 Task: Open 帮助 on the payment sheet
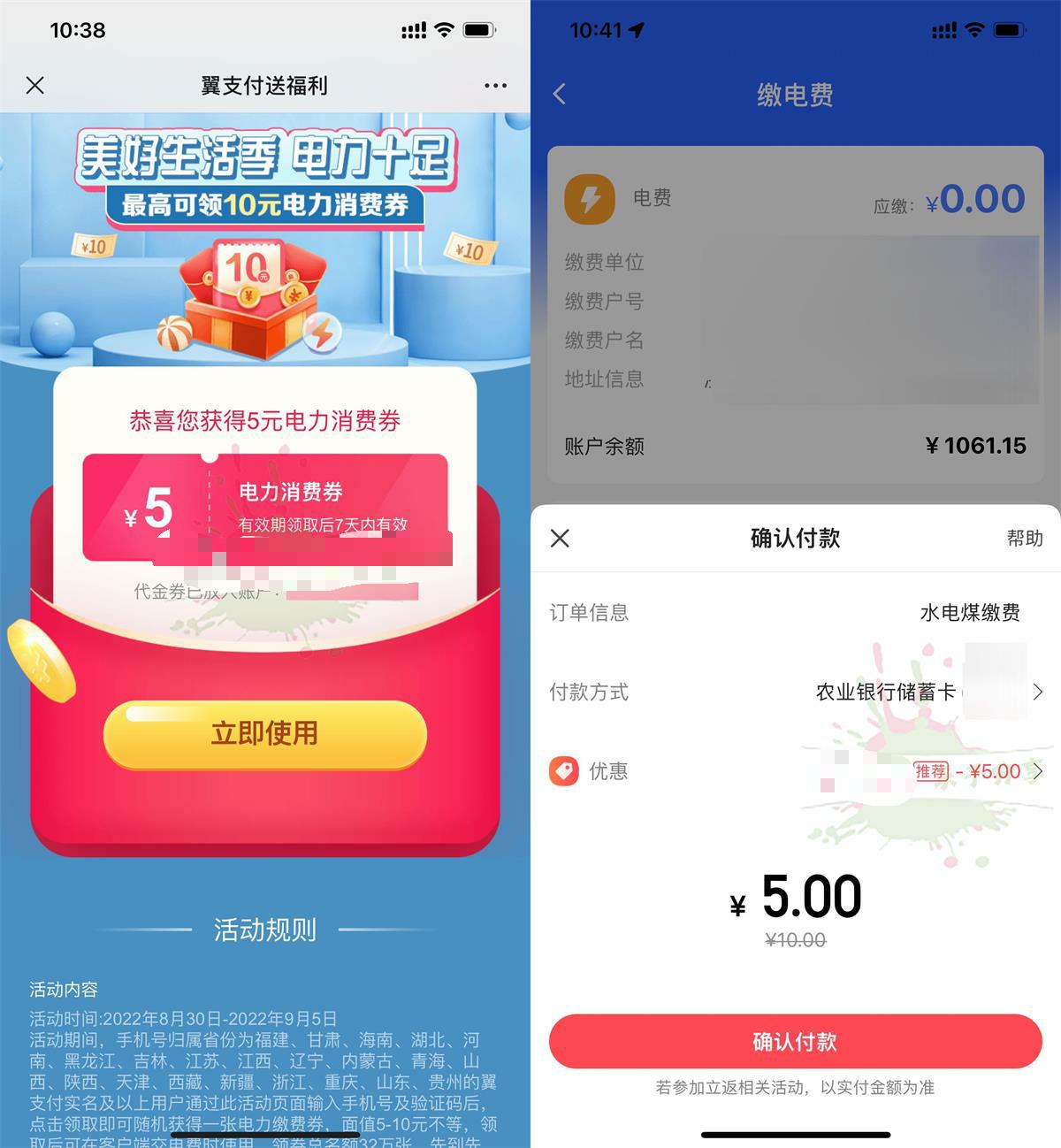[x=1024, y=538]
